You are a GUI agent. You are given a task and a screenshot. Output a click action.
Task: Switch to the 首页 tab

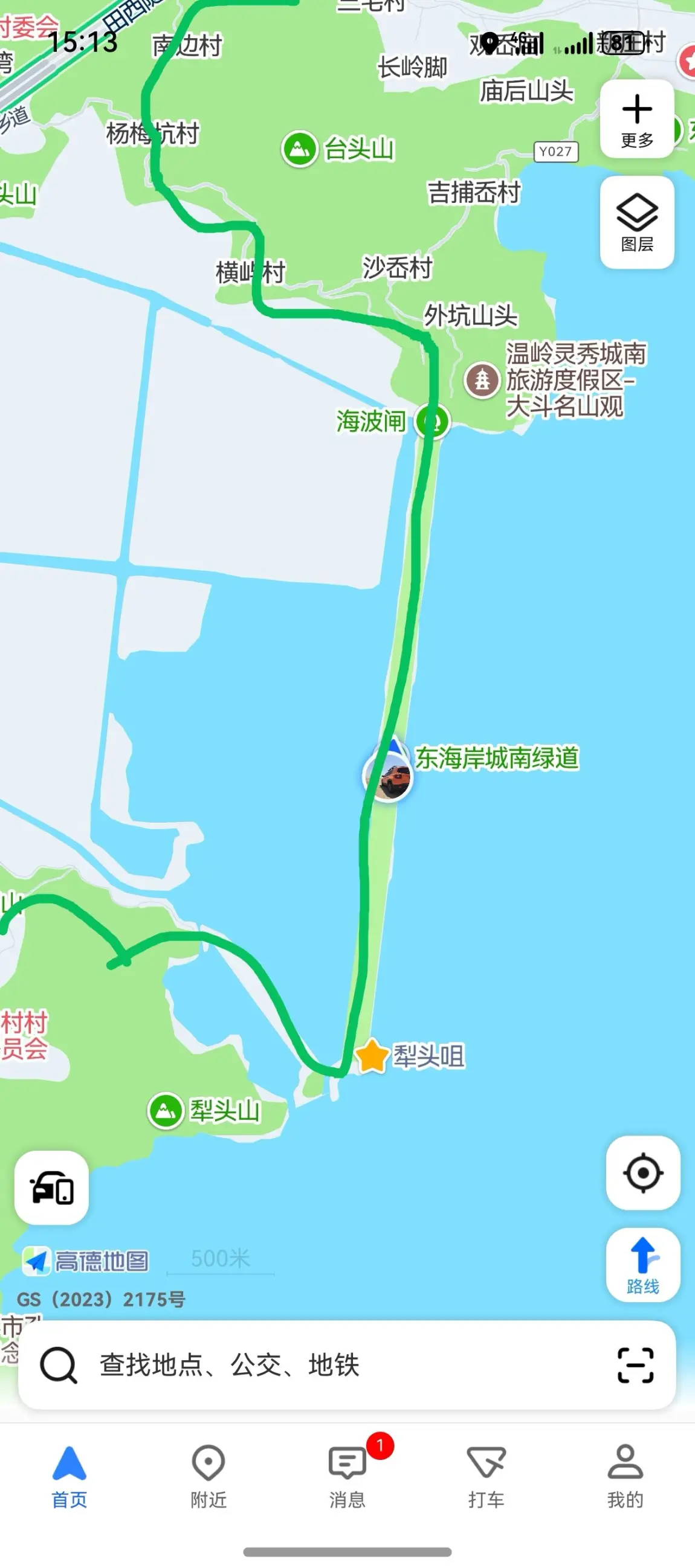[69, 1477]
